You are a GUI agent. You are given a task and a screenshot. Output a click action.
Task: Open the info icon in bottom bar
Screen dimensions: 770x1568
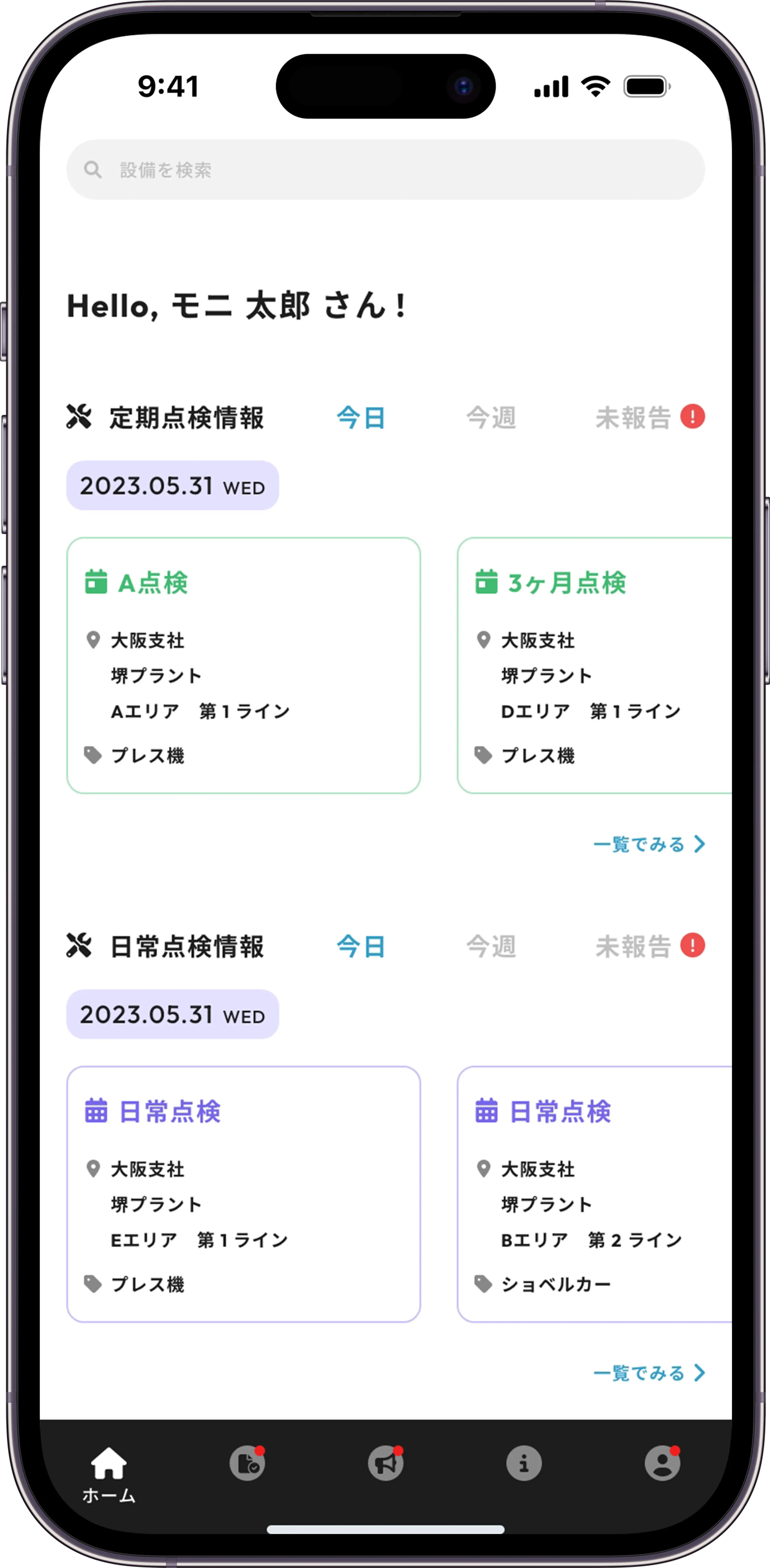[524, 1464]
